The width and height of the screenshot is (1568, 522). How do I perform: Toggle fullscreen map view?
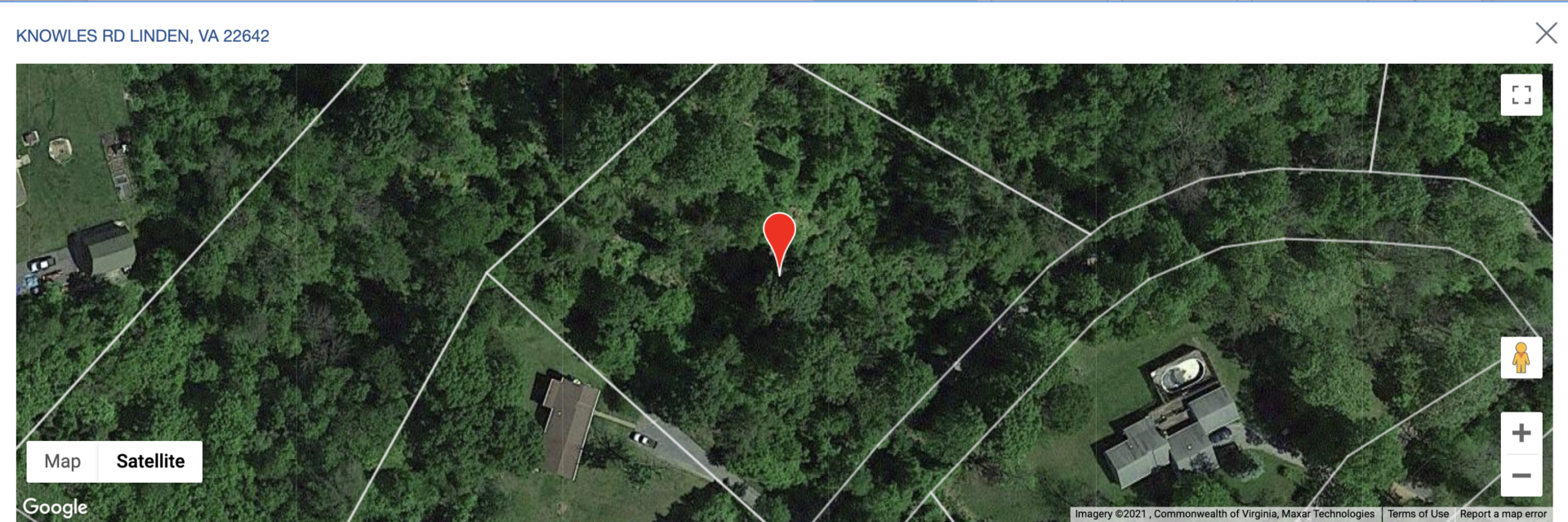pyautogui.click(x=1521, y=95)
